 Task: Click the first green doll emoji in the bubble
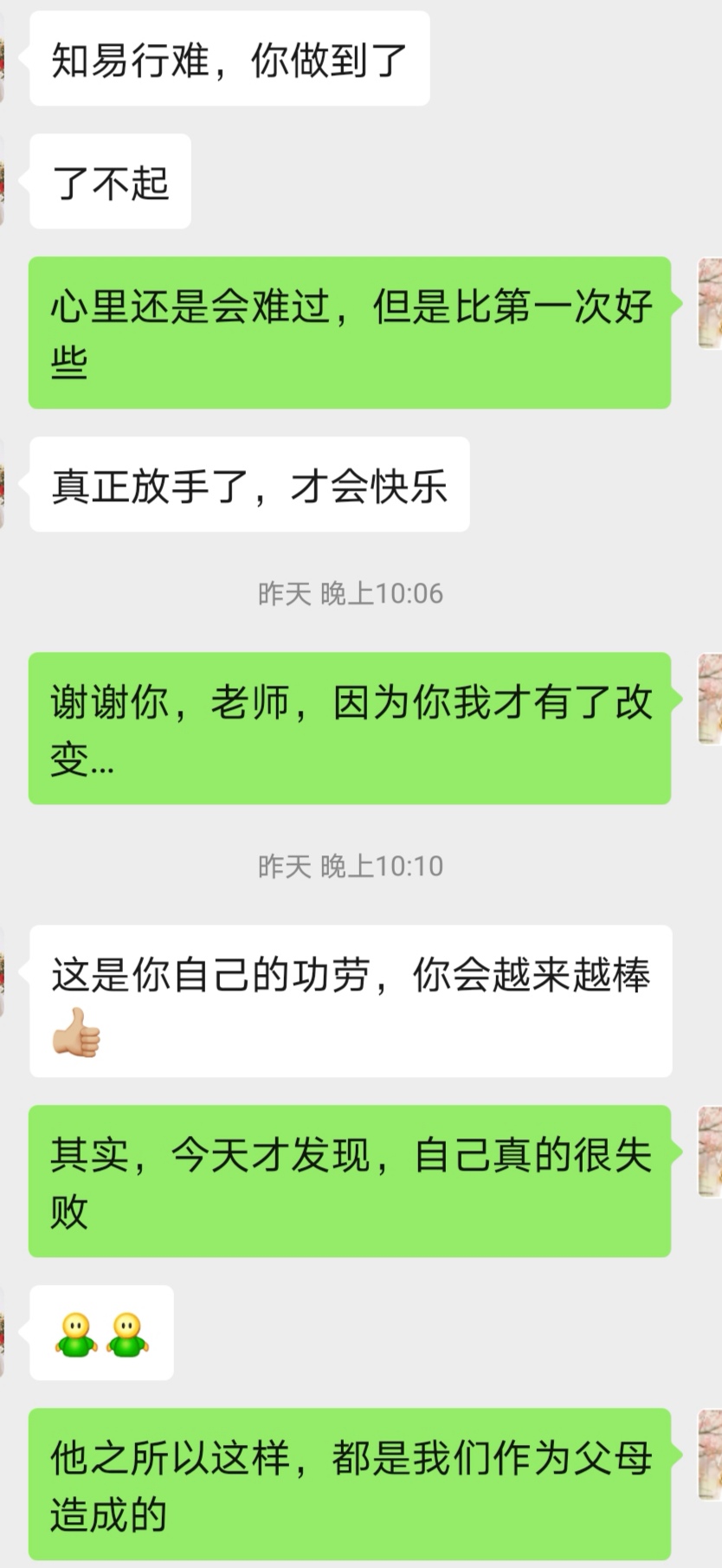[x=75, y=1333]
